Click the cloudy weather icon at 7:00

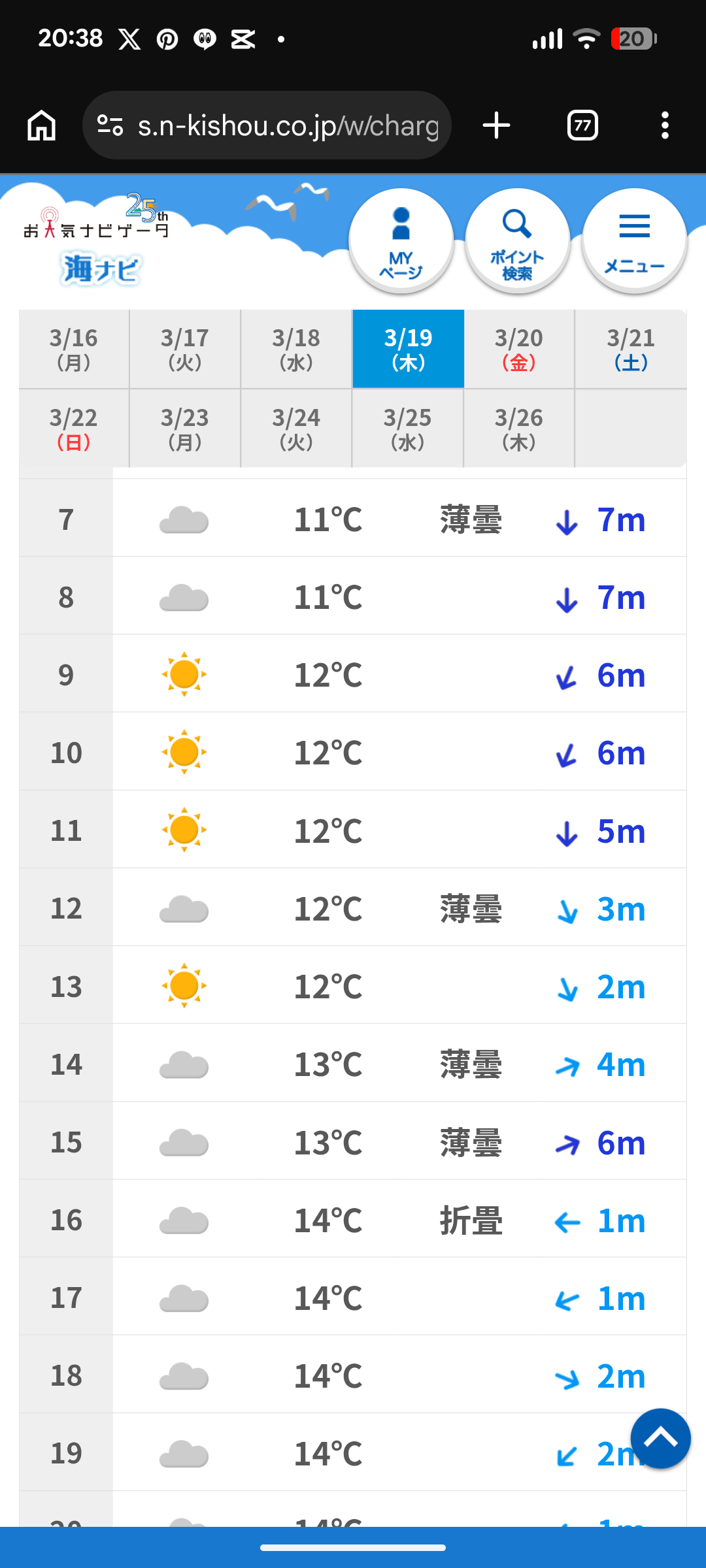coord(184,518)
